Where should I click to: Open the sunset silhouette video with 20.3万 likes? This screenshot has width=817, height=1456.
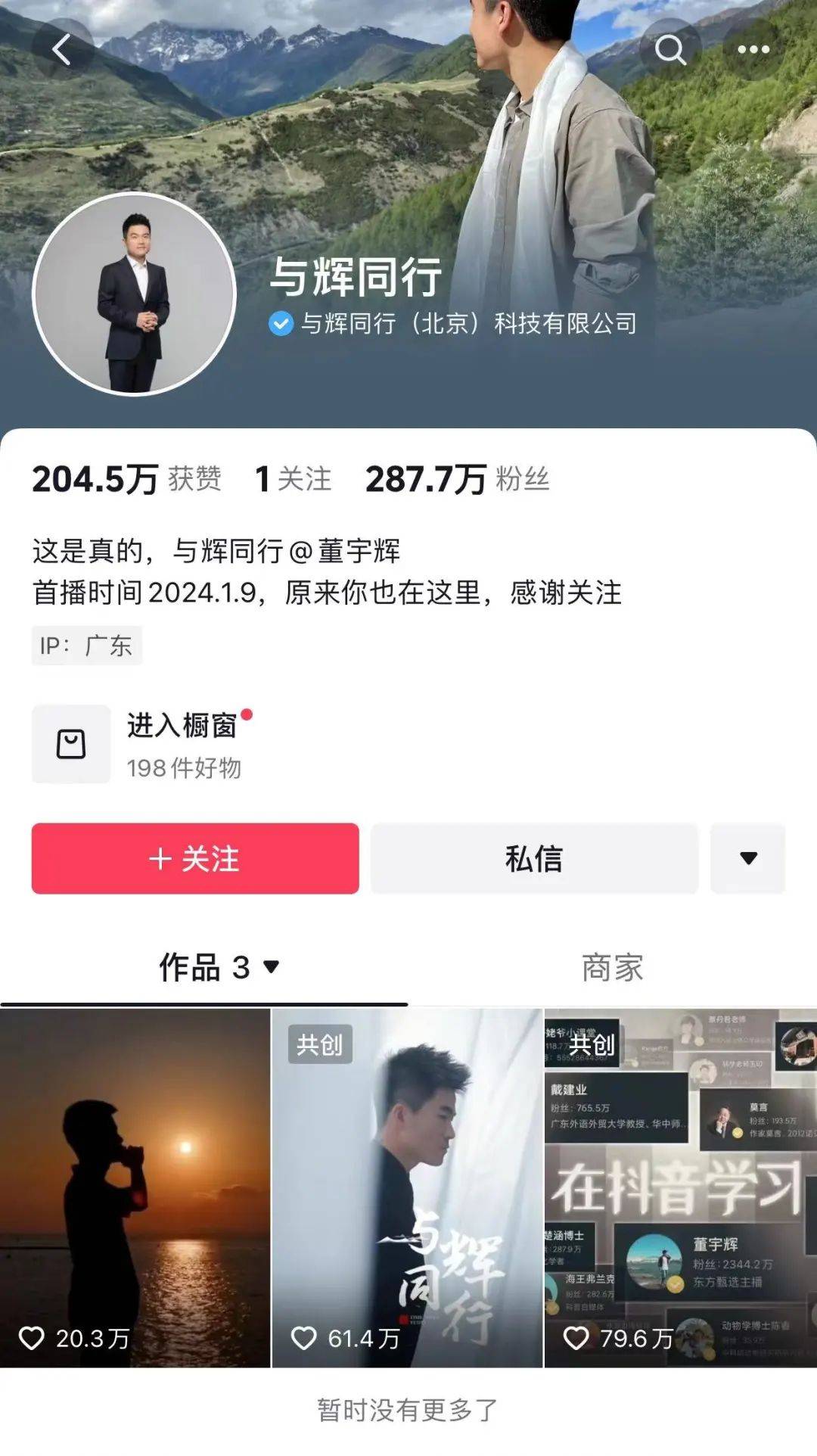[x=135, y=1188]
